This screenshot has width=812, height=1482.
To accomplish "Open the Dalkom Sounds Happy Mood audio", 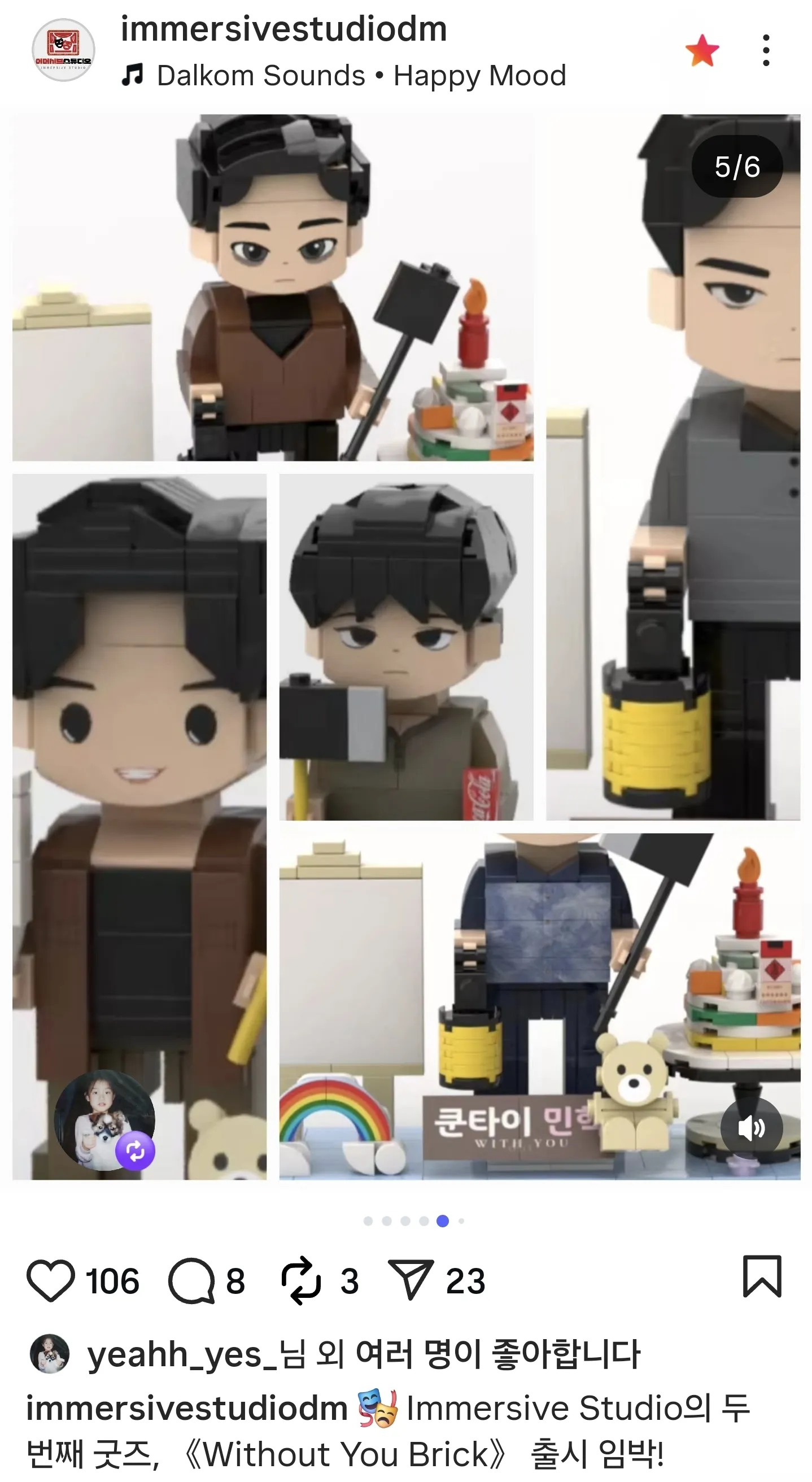I will 344,75.
